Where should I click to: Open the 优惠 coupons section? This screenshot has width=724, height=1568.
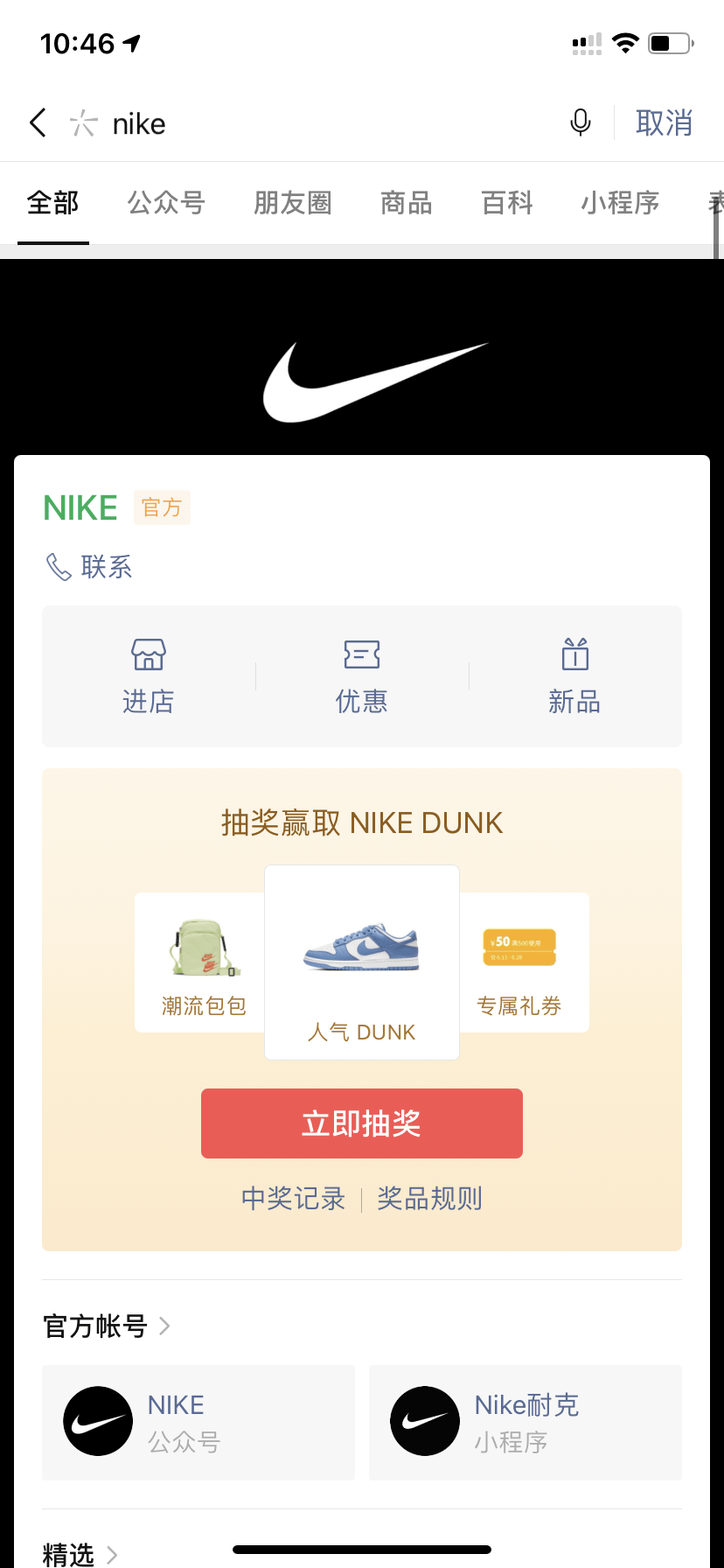pos(362,676)
